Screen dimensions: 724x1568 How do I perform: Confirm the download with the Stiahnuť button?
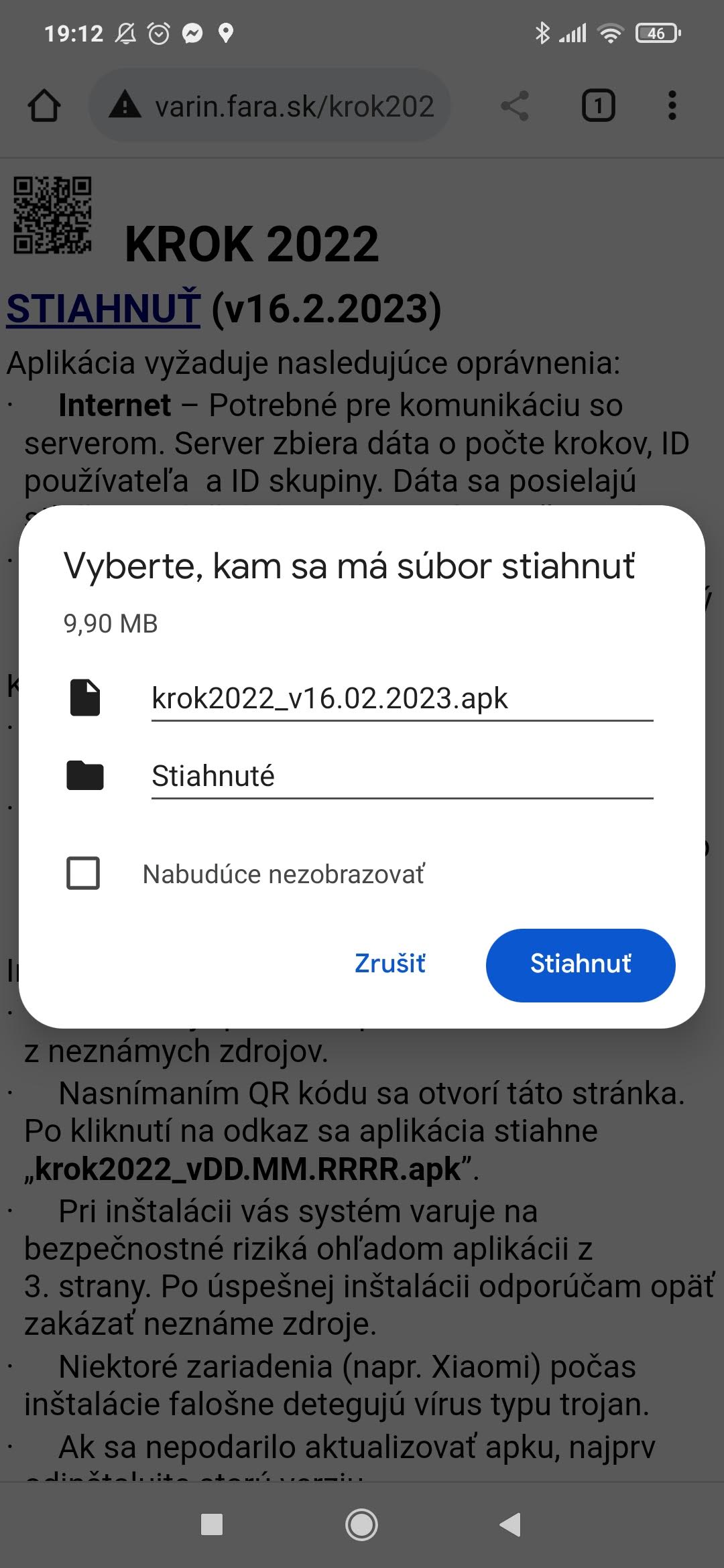click(580, 965)
